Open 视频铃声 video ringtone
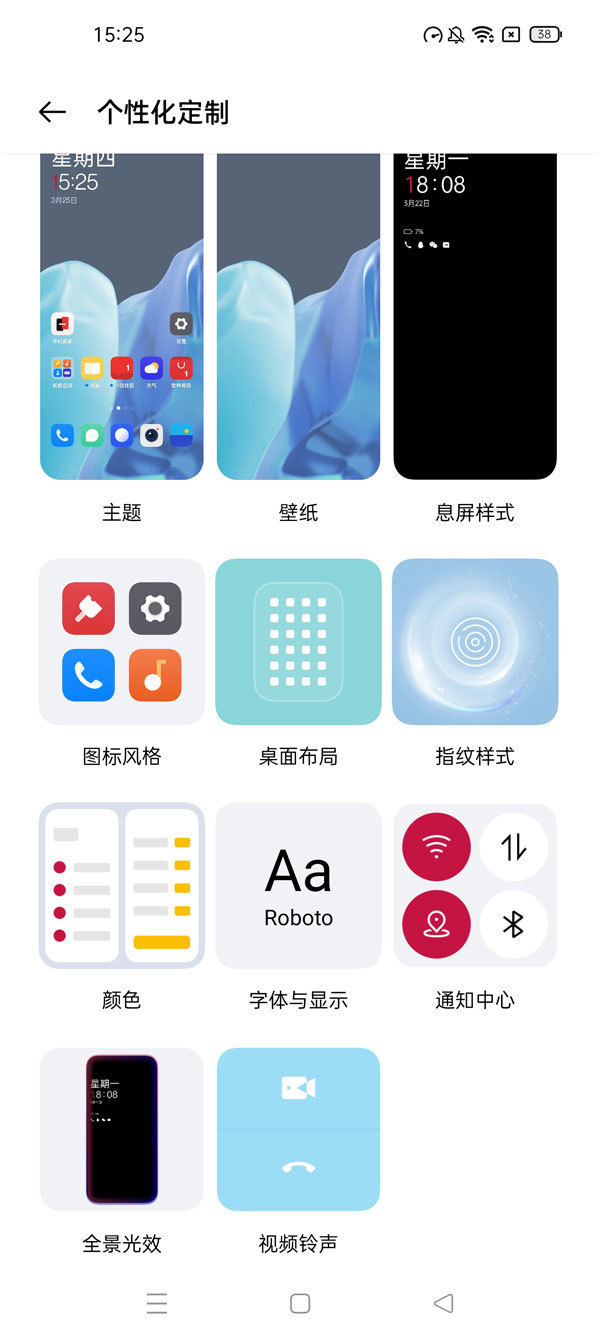Viewport: 600px width, 1340px height. pyautogui.click(x=298, y=1130)
